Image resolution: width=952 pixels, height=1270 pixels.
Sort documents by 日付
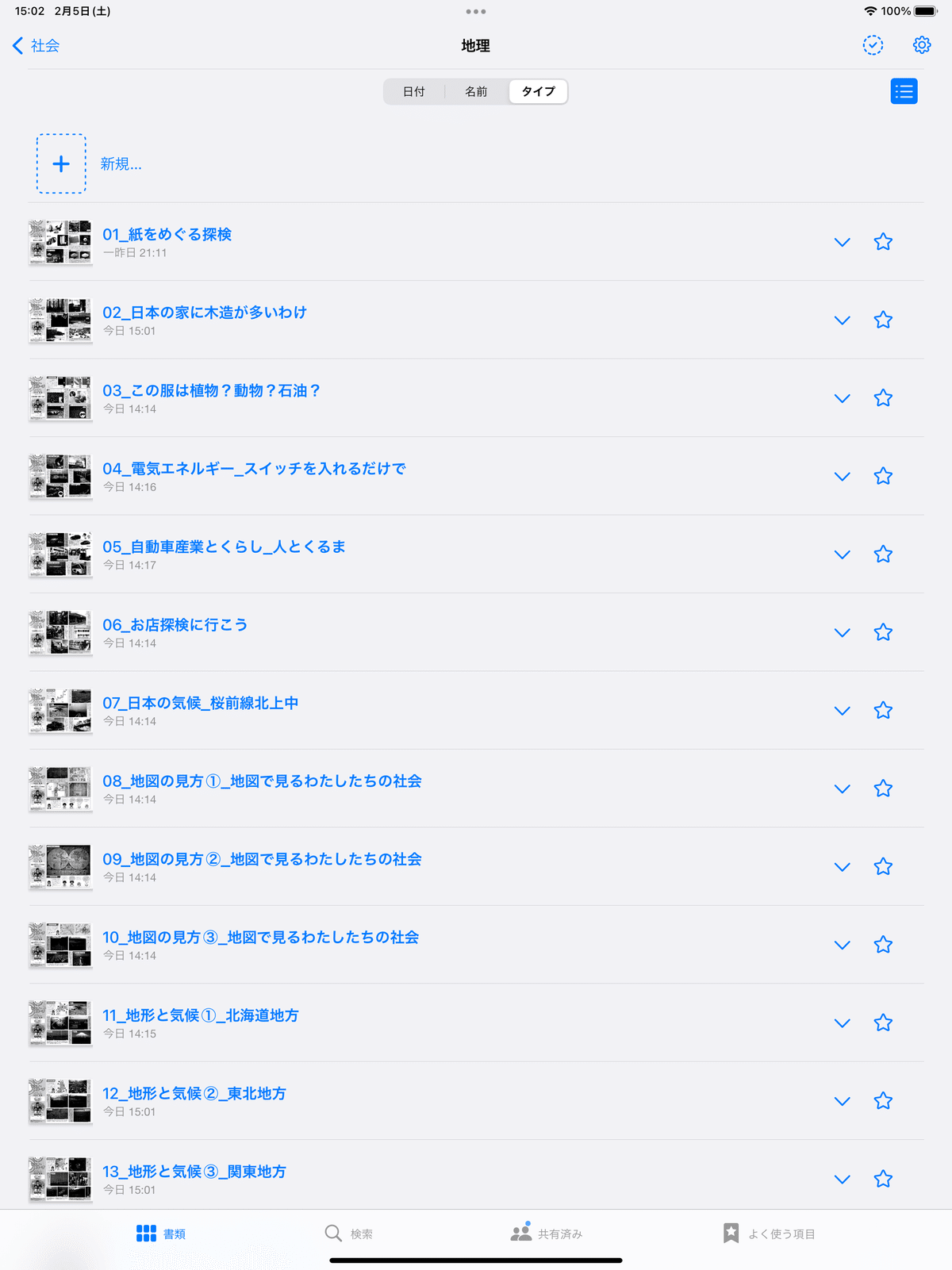pyautogui.click(x=413, y=92)
